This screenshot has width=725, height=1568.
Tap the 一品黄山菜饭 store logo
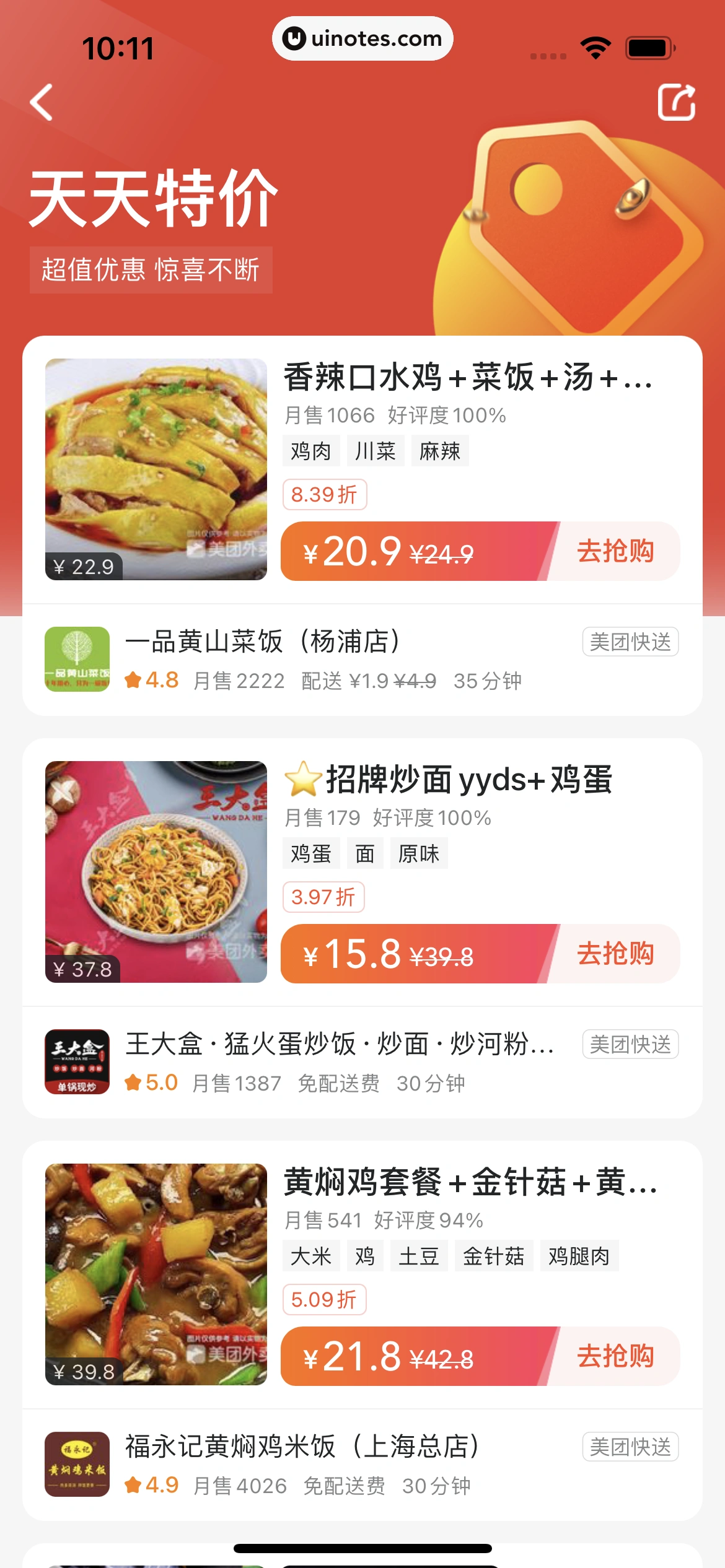tap(77, 658)
